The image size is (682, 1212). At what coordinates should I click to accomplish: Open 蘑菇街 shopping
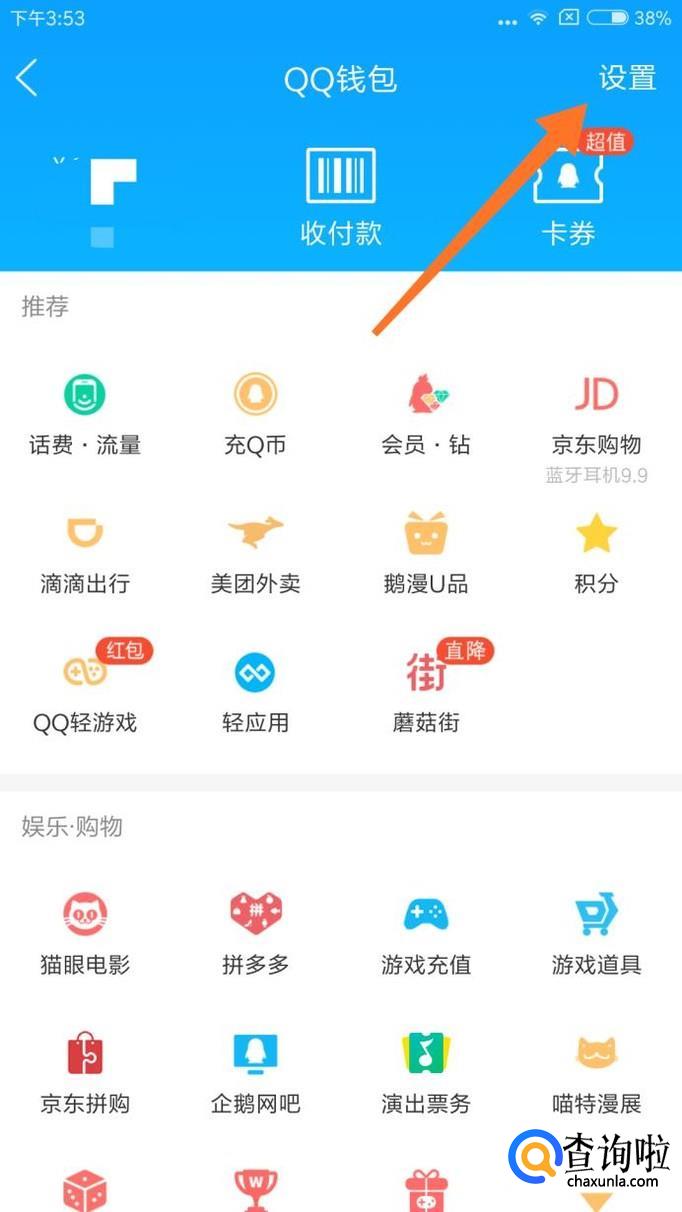coord(426,692)
